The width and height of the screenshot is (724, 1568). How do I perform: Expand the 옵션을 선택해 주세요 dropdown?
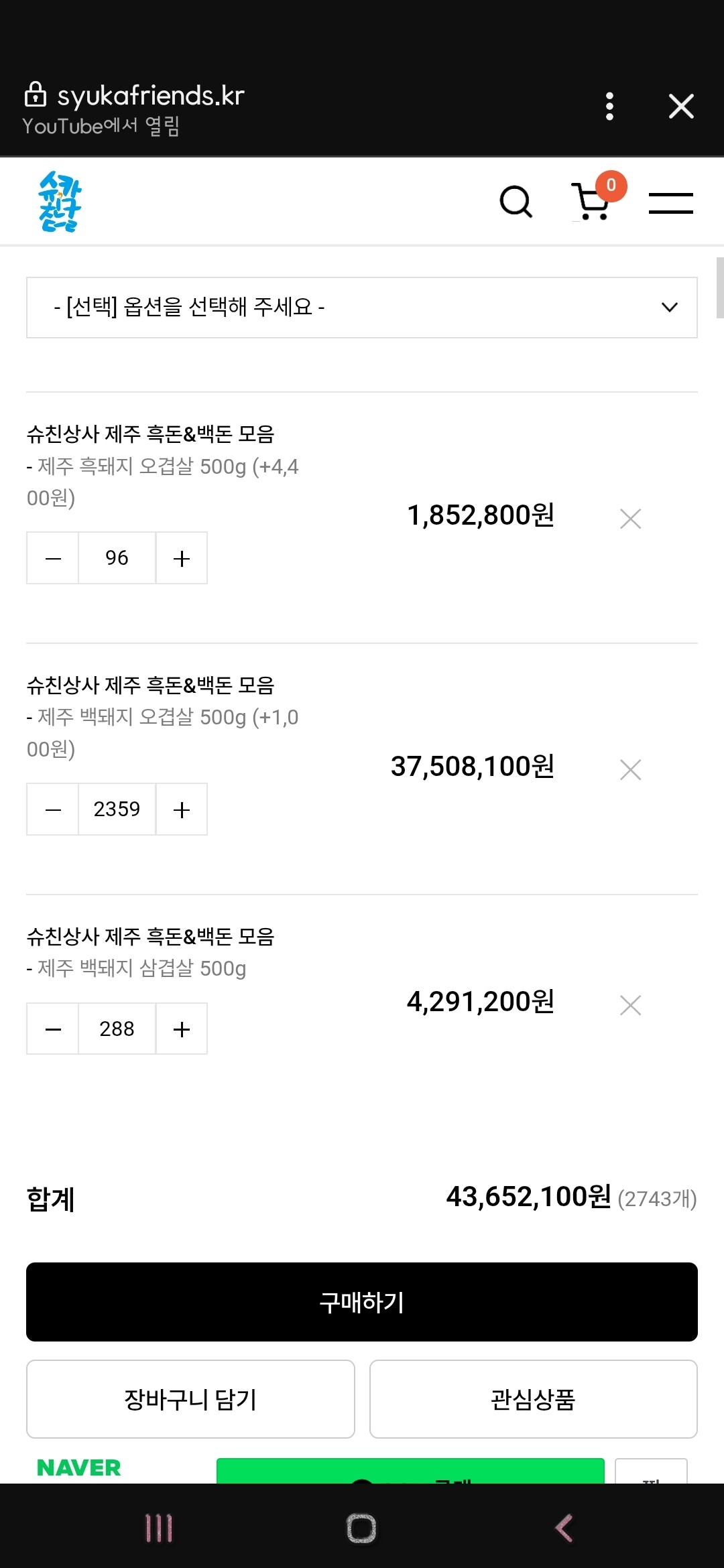click(x=362, y=308)
